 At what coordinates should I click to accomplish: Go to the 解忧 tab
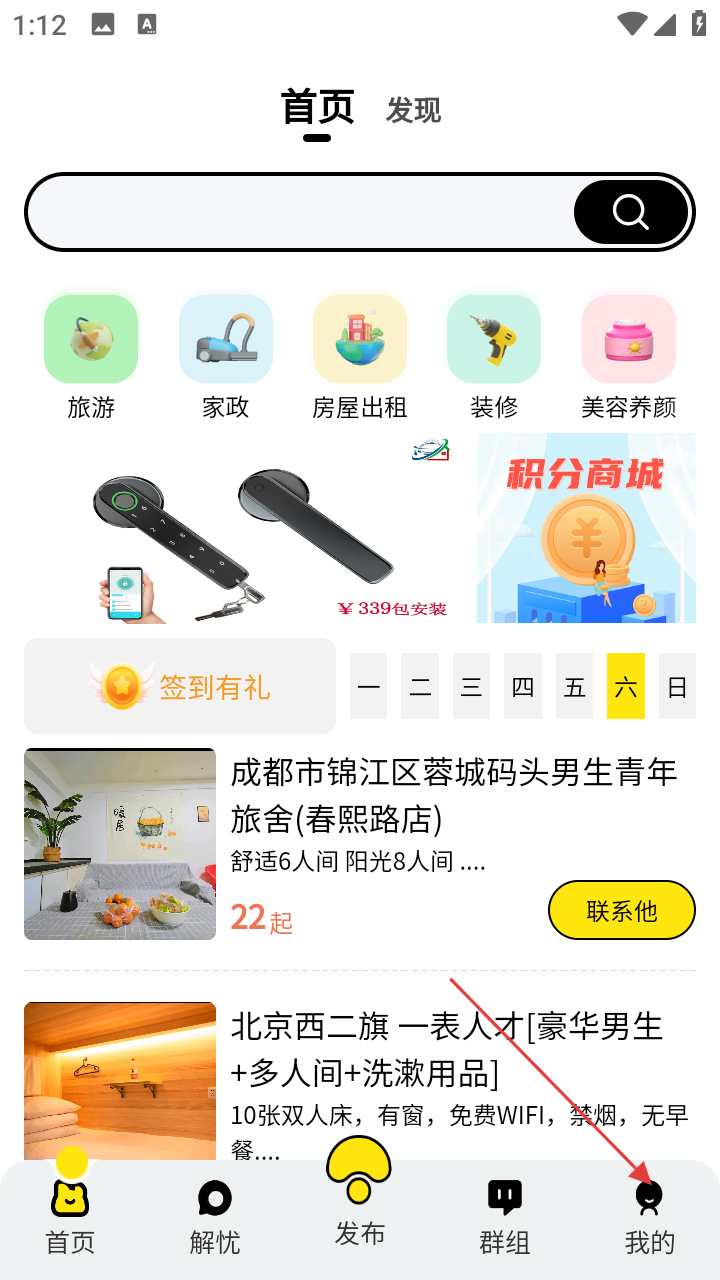[215, 1216]
